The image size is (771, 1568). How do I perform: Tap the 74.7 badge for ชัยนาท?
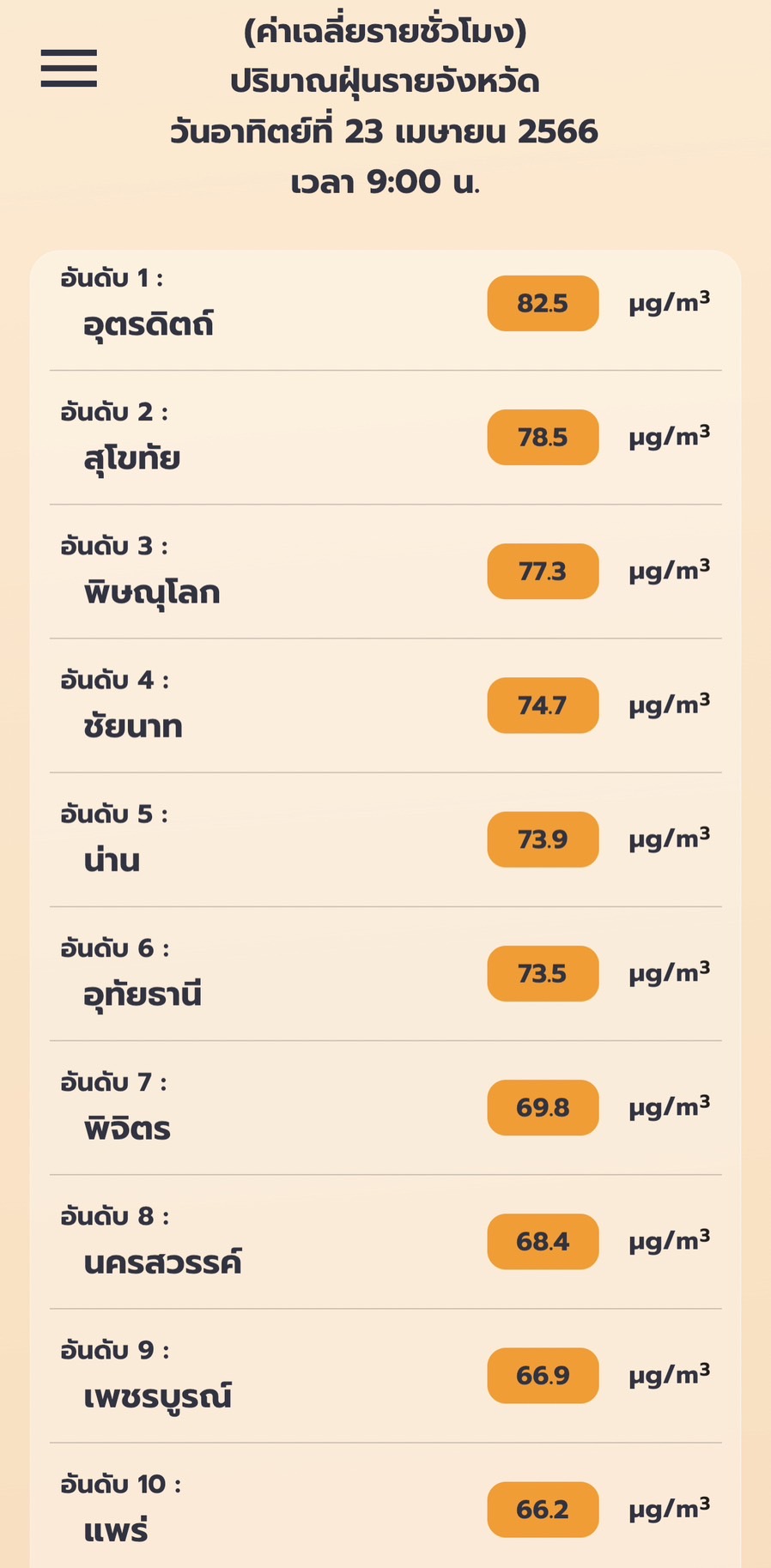pos(541,705)
